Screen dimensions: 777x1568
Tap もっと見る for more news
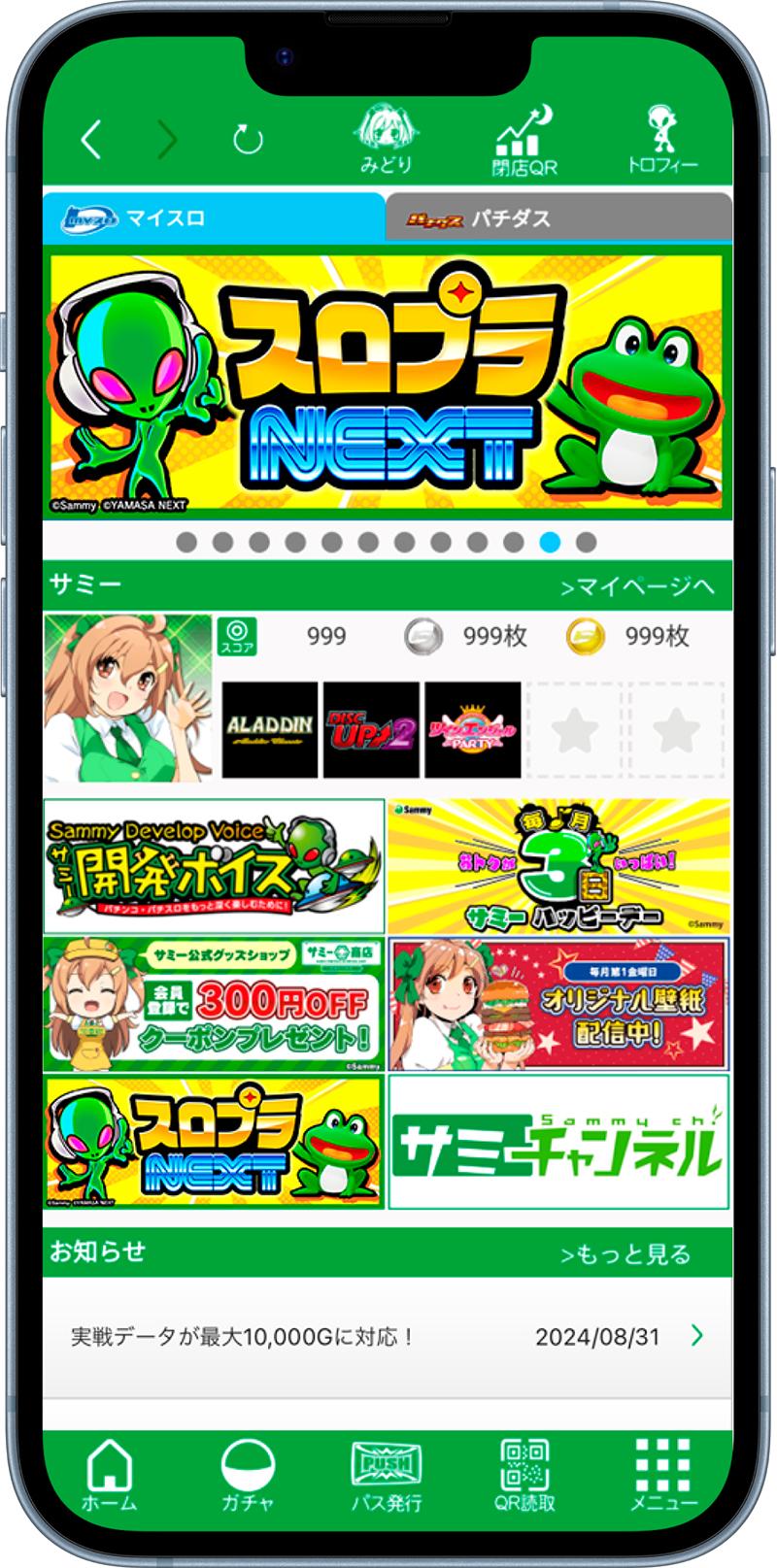click(x=625, y=1254)
